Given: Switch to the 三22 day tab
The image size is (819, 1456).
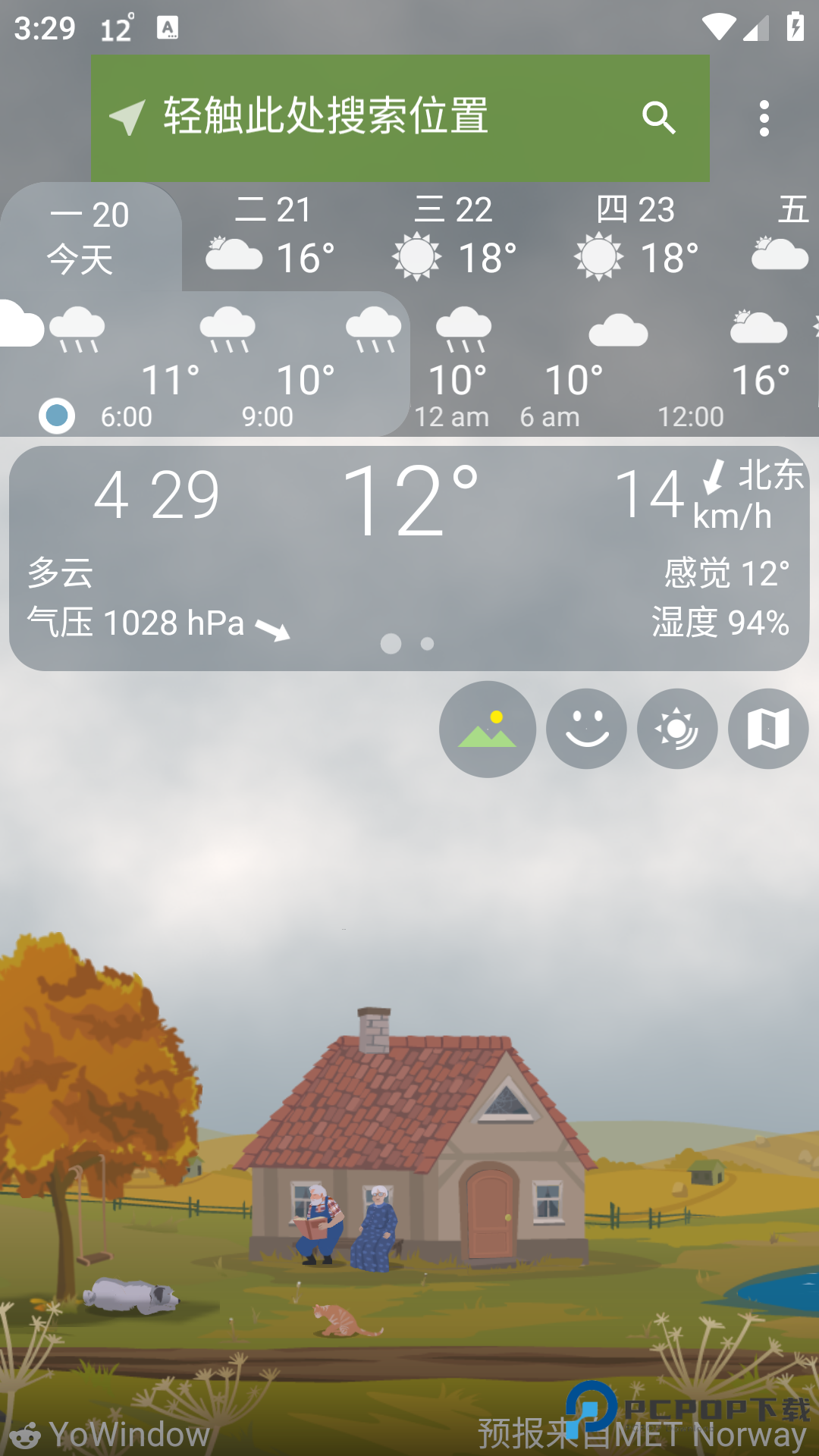Looking at the screenshot, I should tap(455, 235).
